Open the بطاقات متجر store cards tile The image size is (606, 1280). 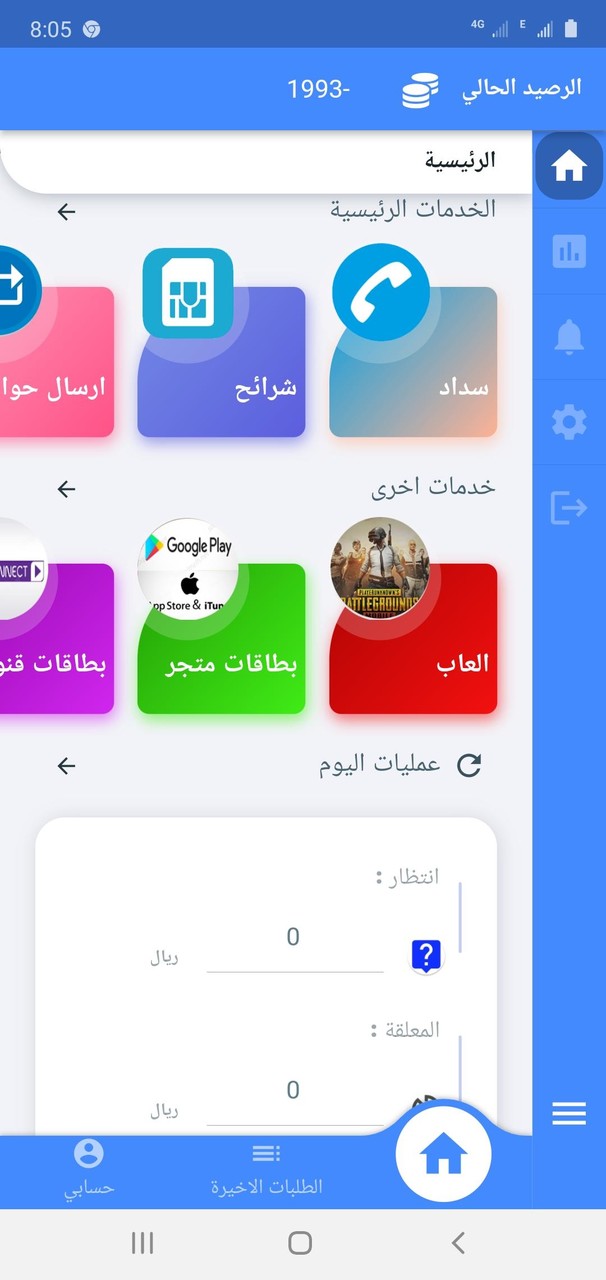221,638
